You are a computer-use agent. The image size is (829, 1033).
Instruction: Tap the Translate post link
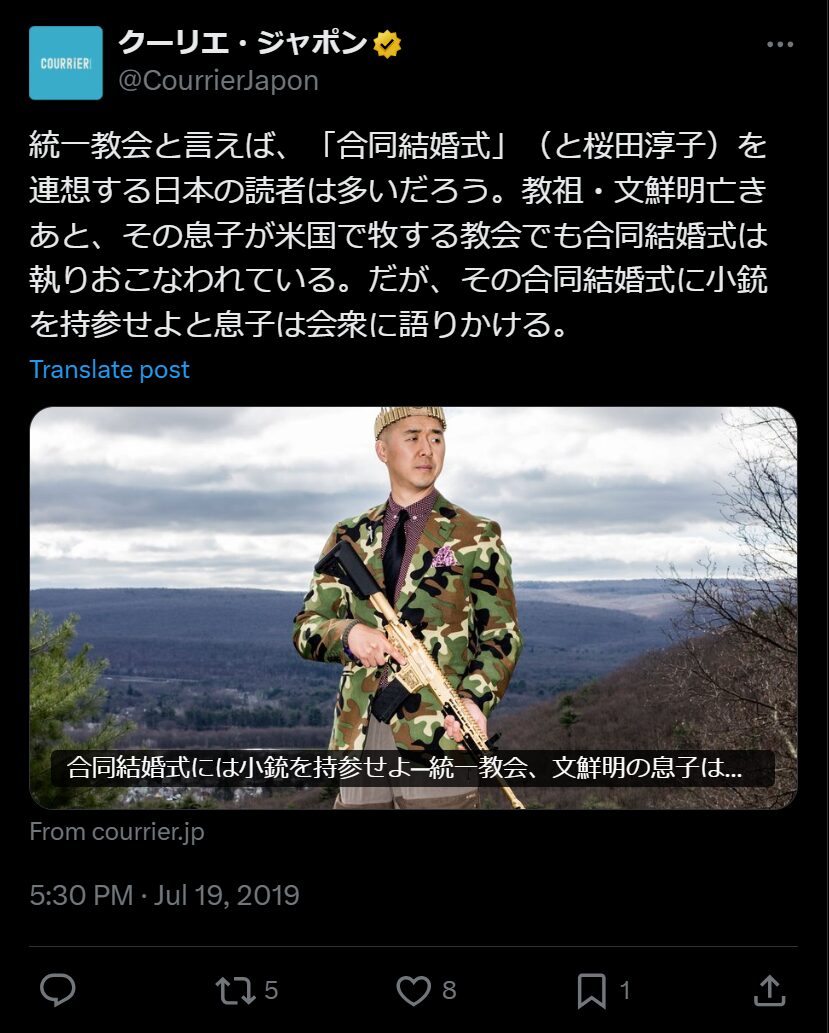109,369
